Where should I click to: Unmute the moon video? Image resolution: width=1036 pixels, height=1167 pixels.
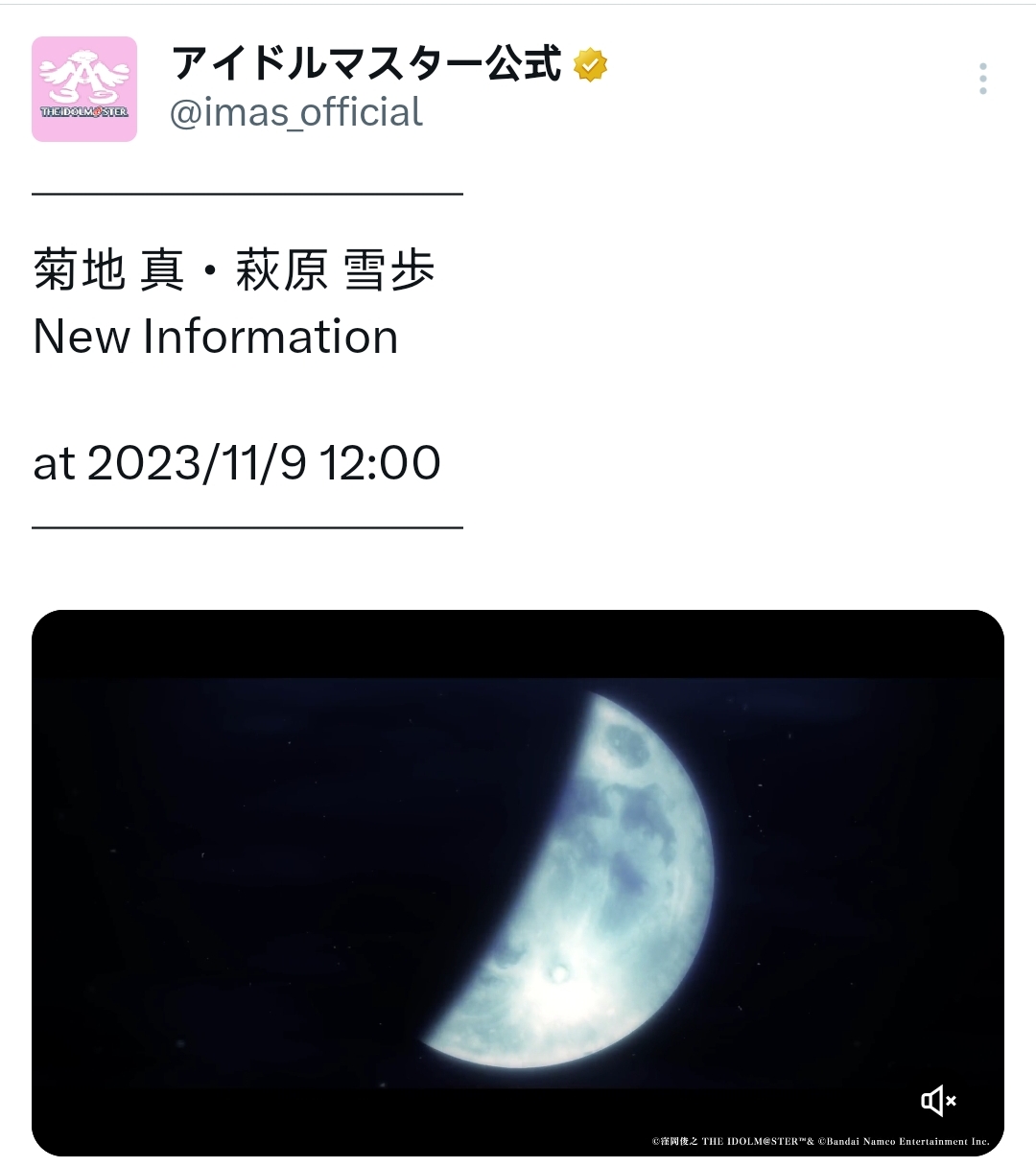pos(938,1101)
